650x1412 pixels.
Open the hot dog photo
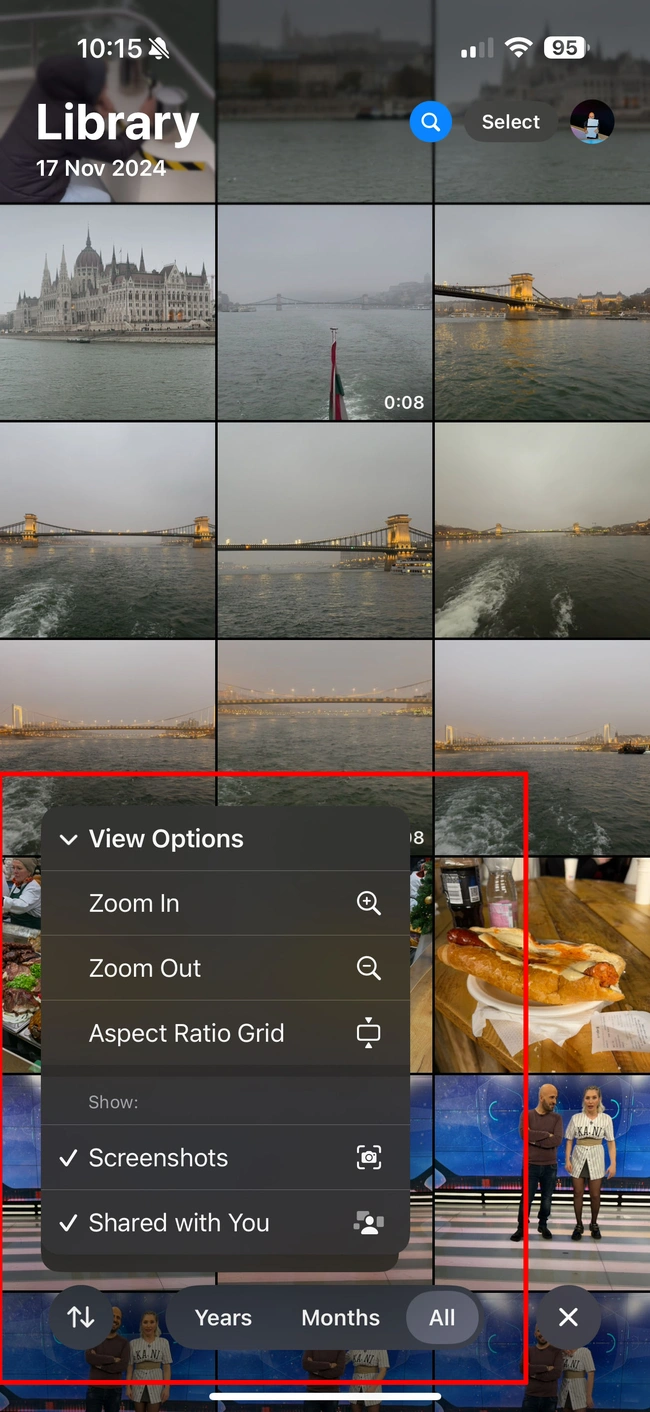coord(541,965)
